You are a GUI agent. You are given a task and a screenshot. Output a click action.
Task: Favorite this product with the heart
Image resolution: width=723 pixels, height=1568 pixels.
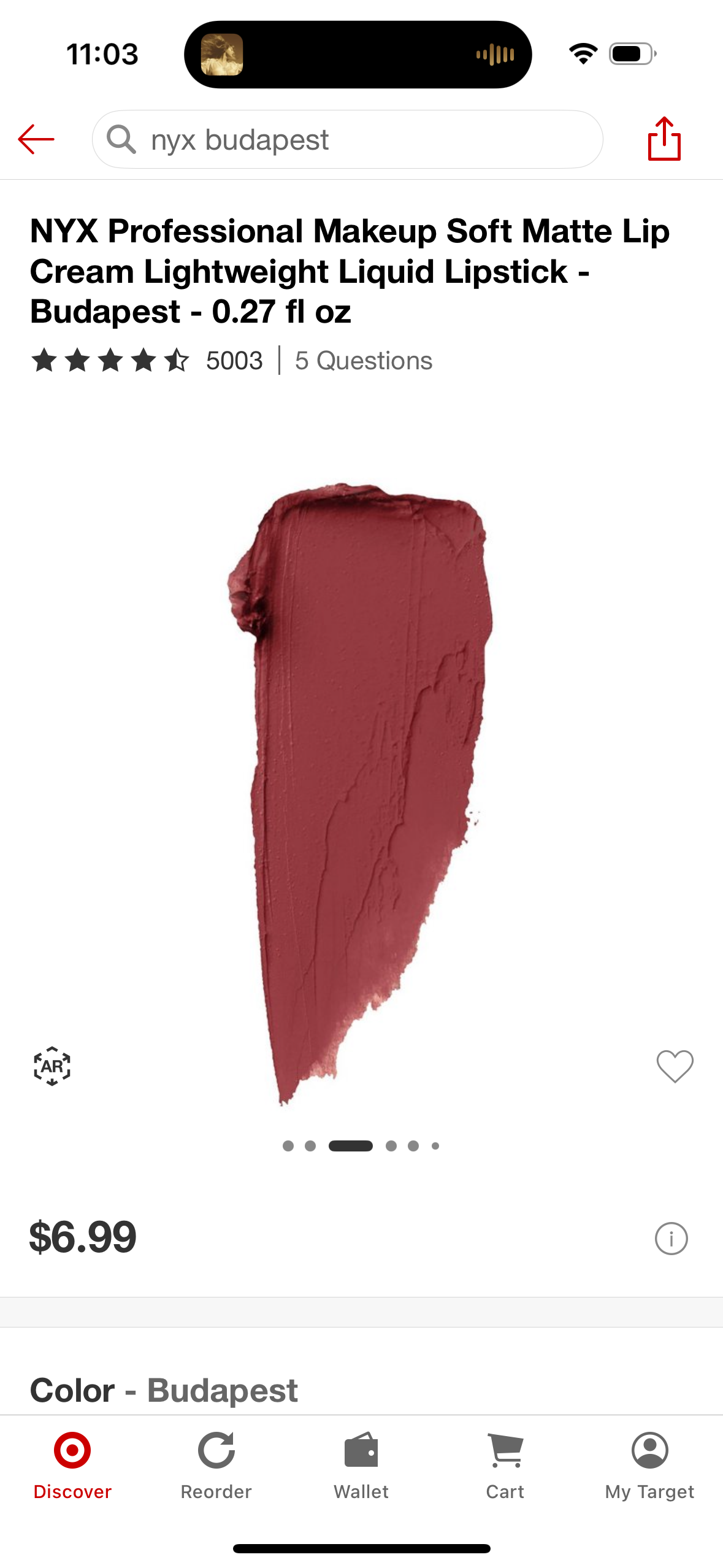pos(675,1066)
